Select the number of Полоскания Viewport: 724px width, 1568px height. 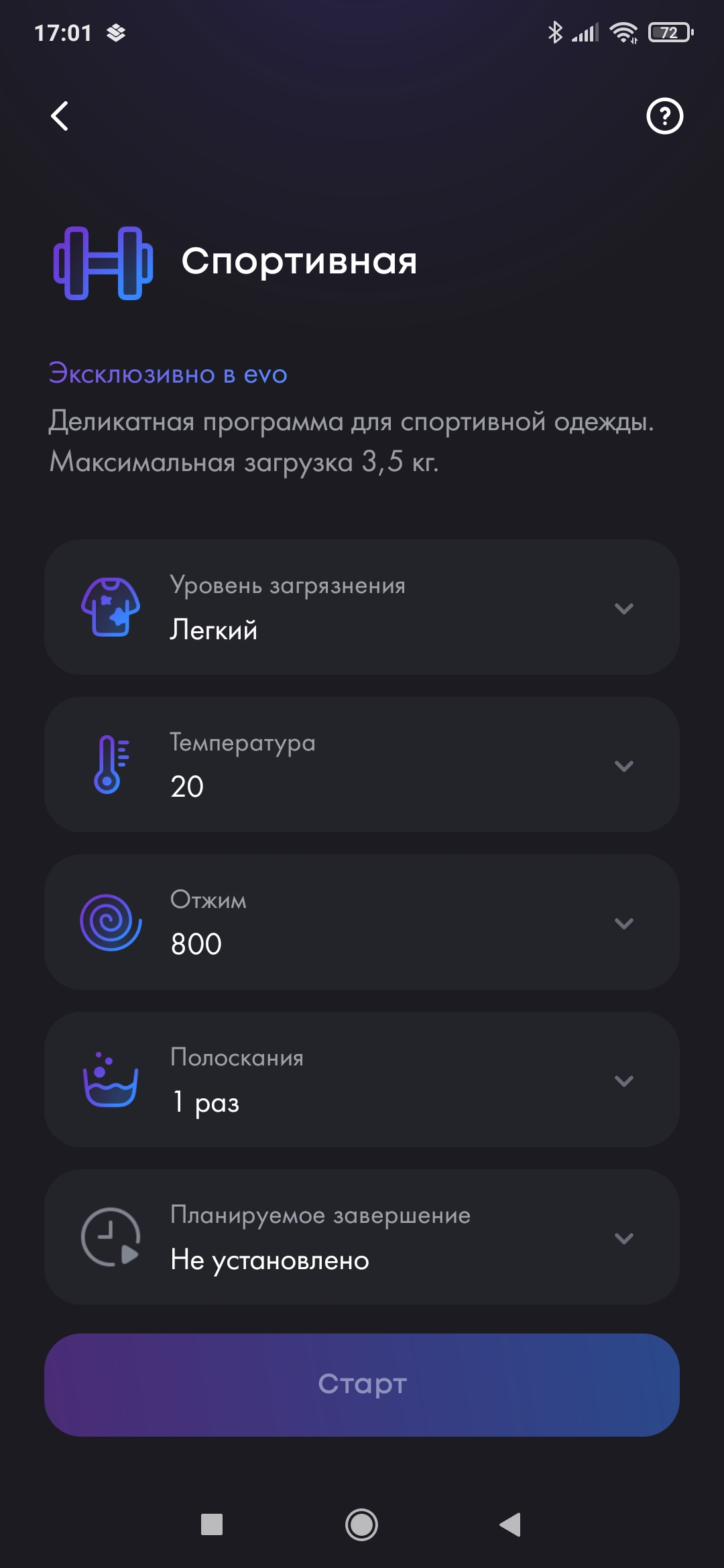tap(362, 1080)
